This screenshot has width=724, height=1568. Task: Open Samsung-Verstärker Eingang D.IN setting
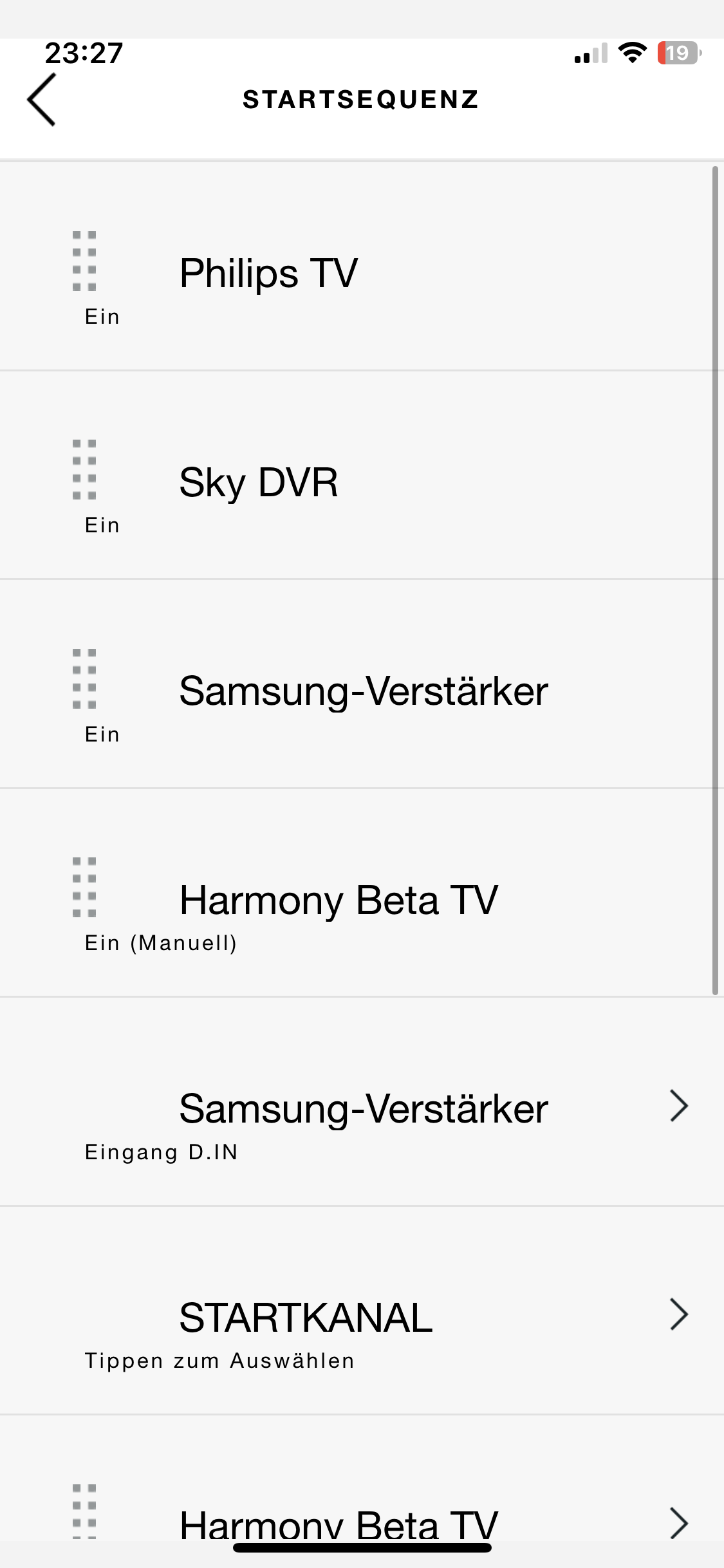(x=363, y=1108)
